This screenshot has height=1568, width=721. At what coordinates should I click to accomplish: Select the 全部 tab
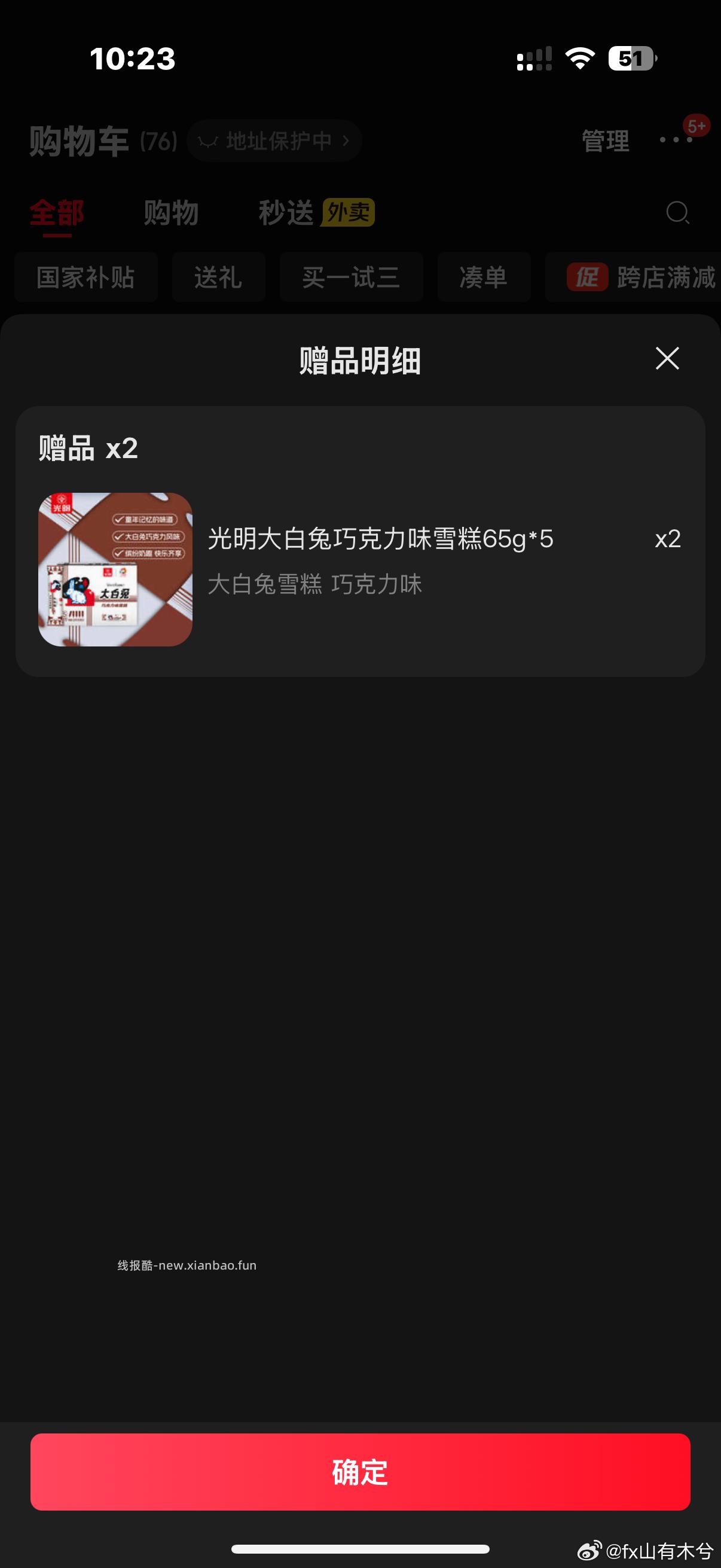pyautogui.click(x=57, y=213)
